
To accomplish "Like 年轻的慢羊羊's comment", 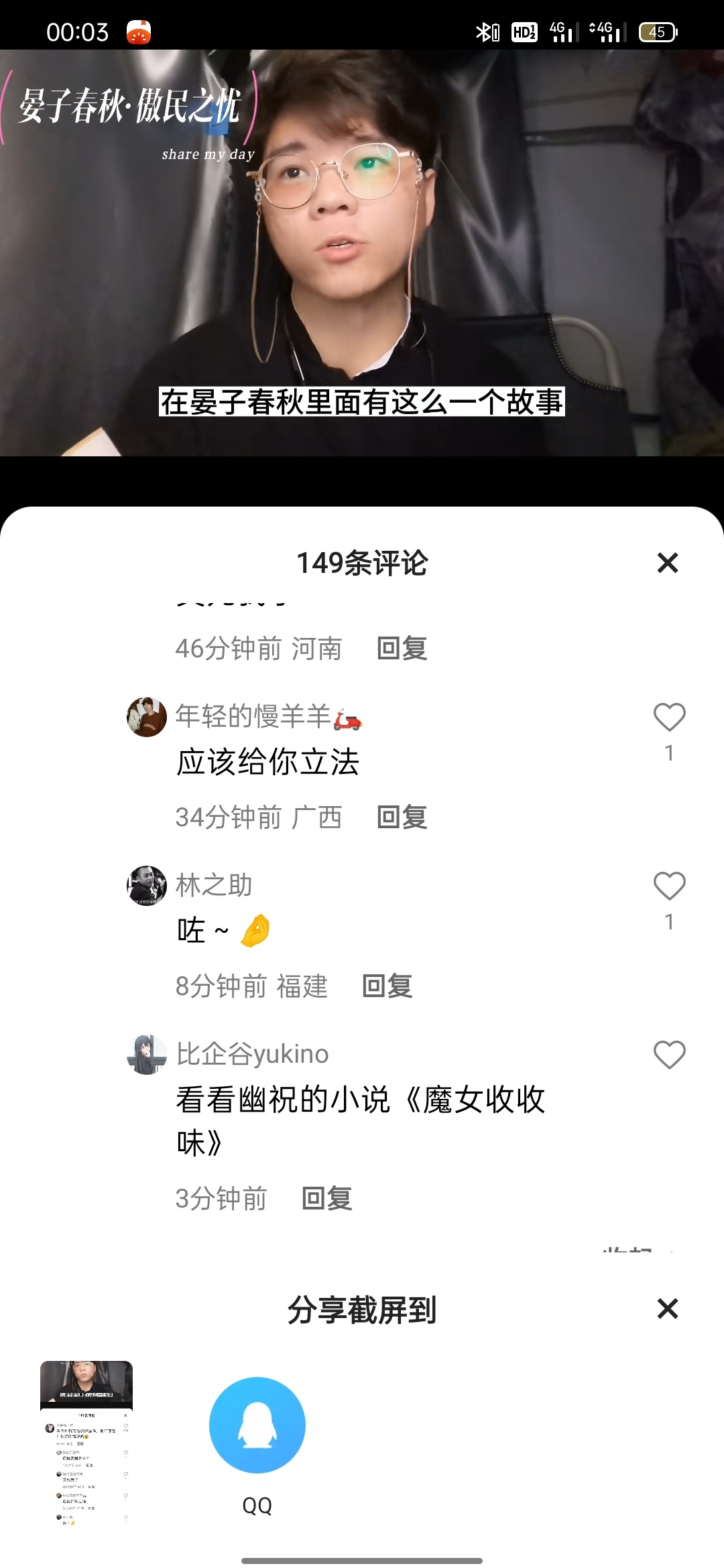I will [x=669, y=717].
